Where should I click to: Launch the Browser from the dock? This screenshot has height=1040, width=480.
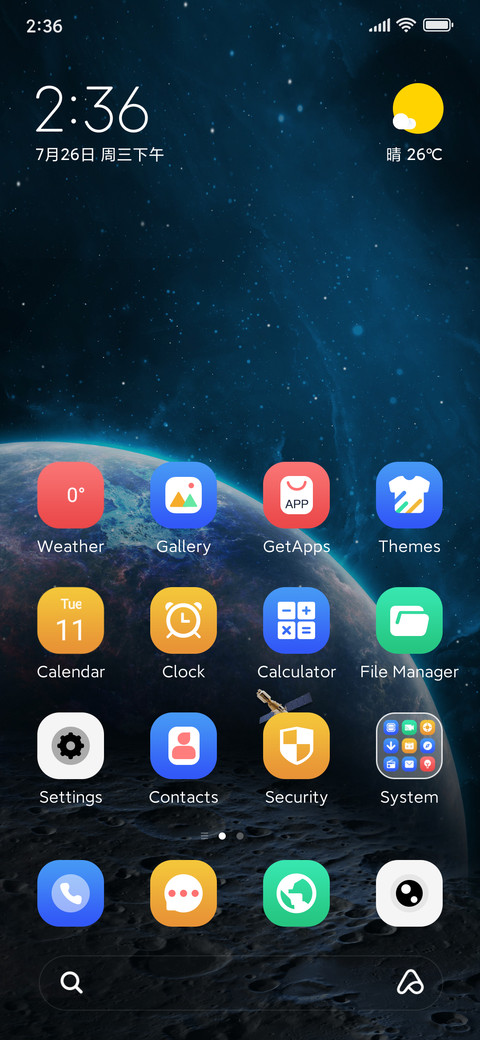[x=296, y=893]
